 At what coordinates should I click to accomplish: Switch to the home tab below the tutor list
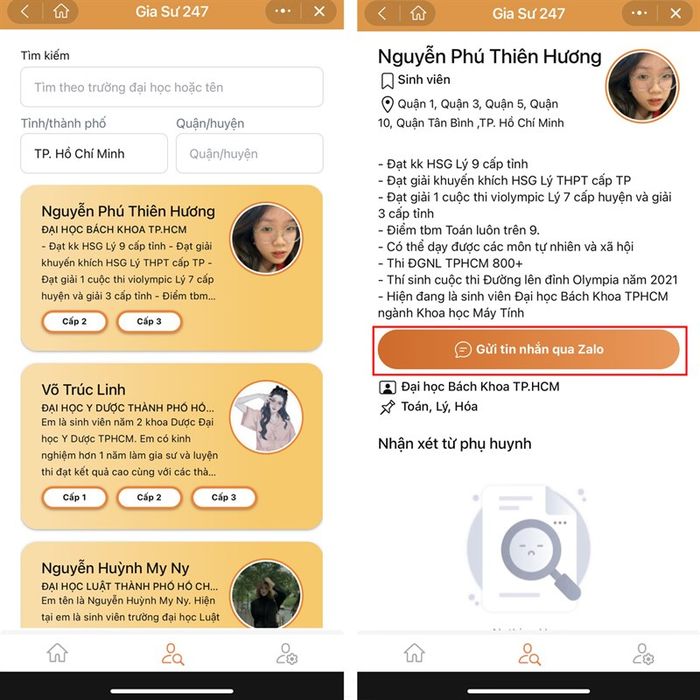(x=57, y=654)
